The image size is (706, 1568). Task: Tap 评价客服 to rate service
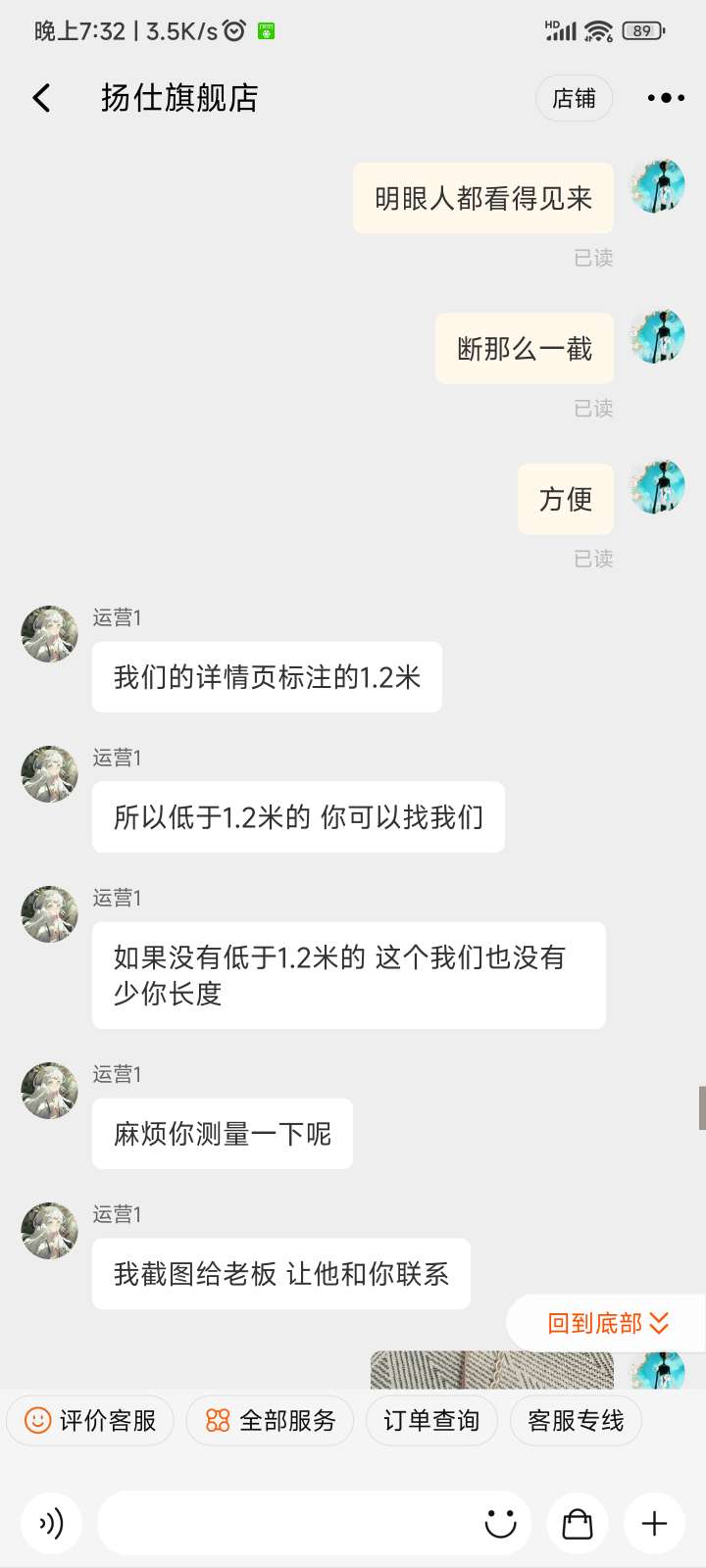[x=90, y=1421]
